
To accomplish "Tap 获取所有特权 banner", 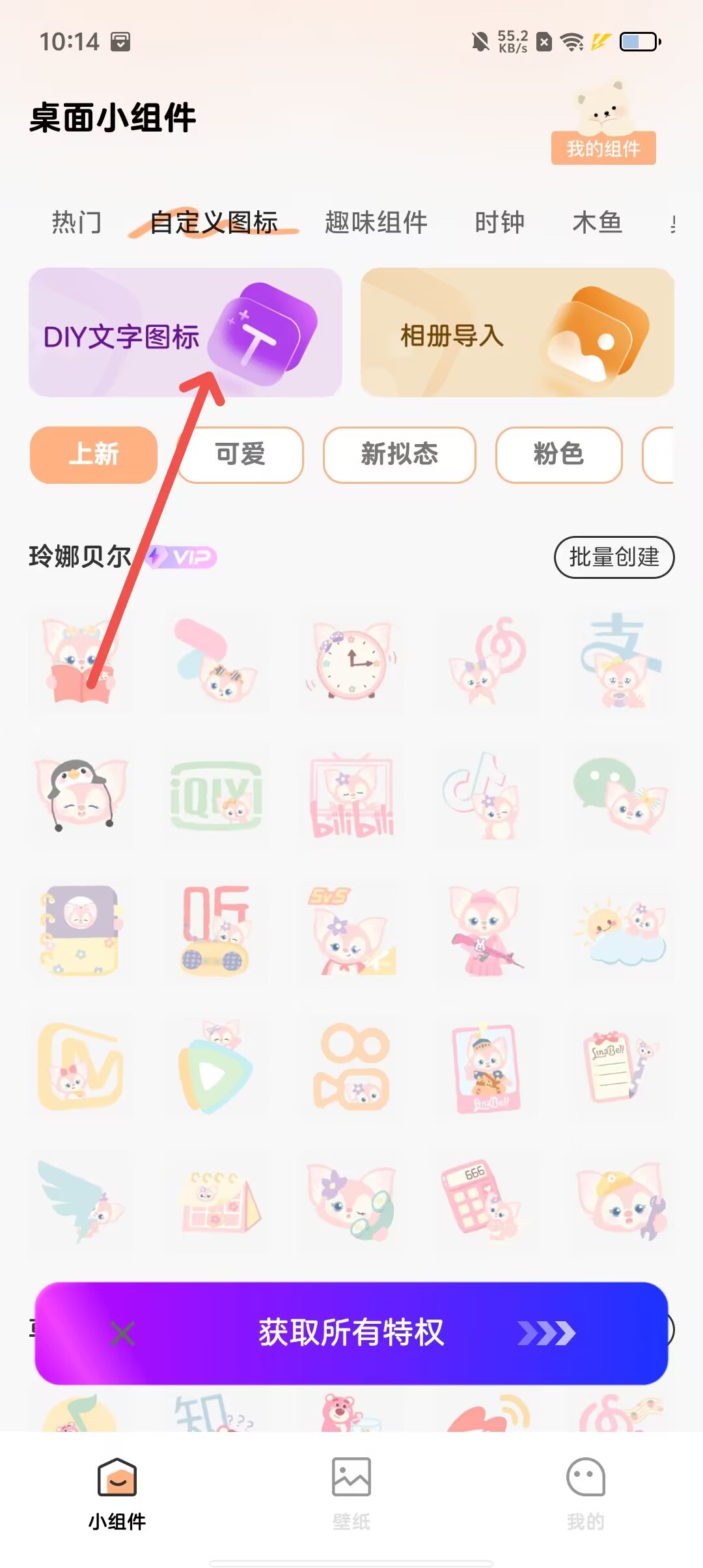I will [351, 1333].
